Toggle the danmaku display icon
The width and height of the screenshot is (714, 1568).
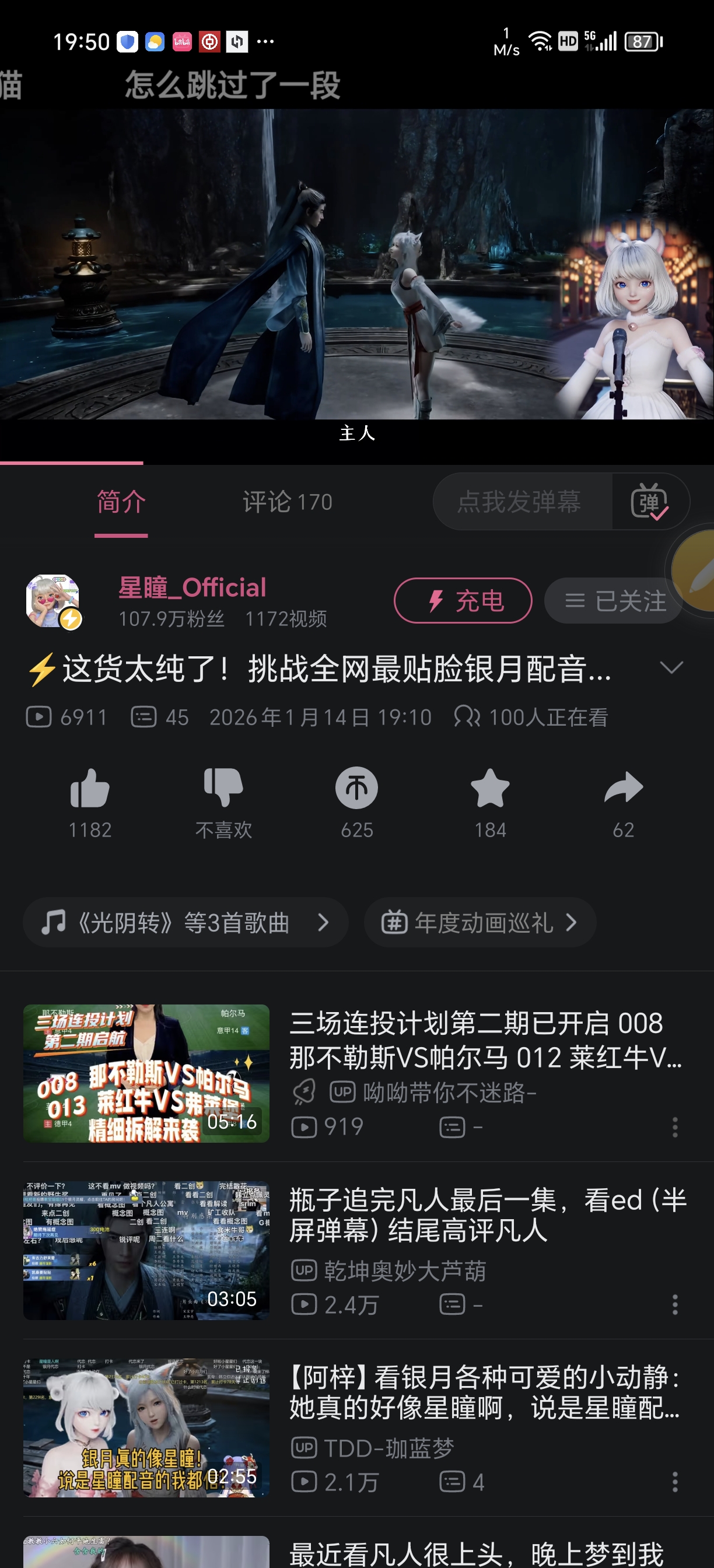(x=649, y=502)
